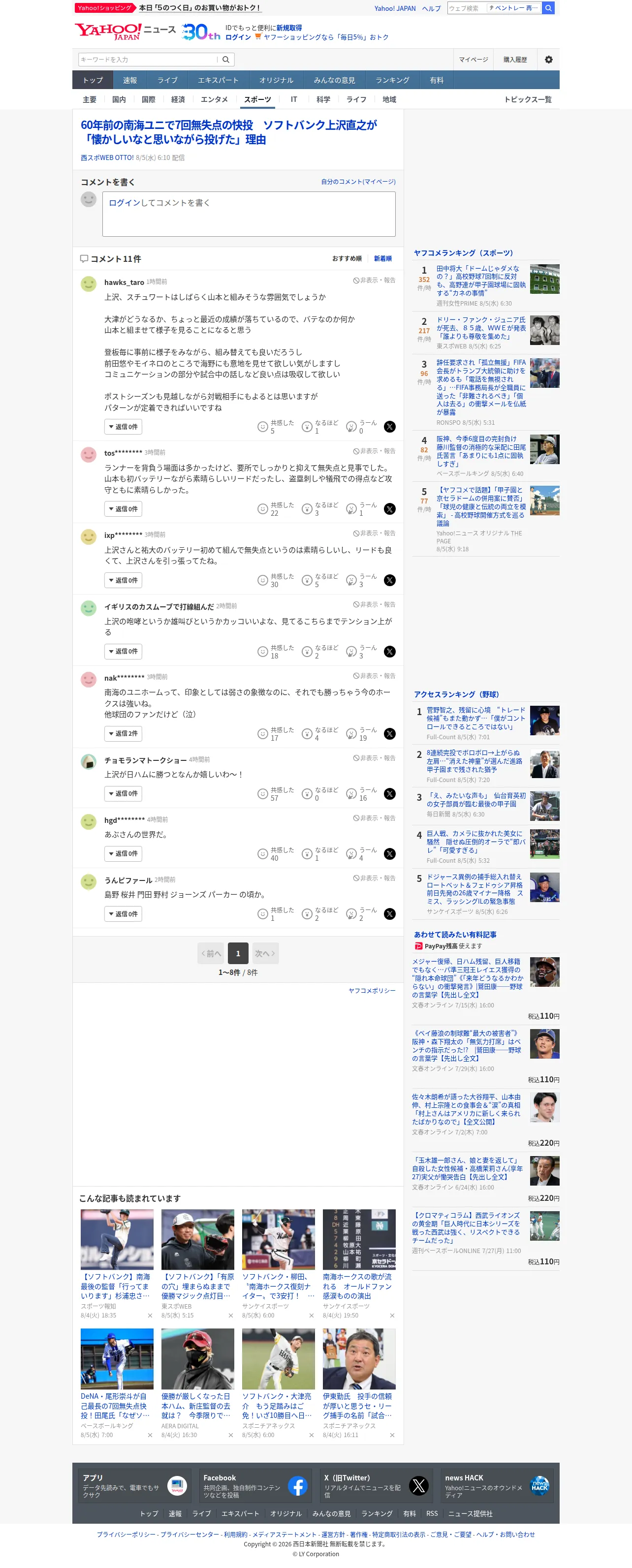Switch to the 速報 tab
The image size is (632, 1568).
[129, 80]
